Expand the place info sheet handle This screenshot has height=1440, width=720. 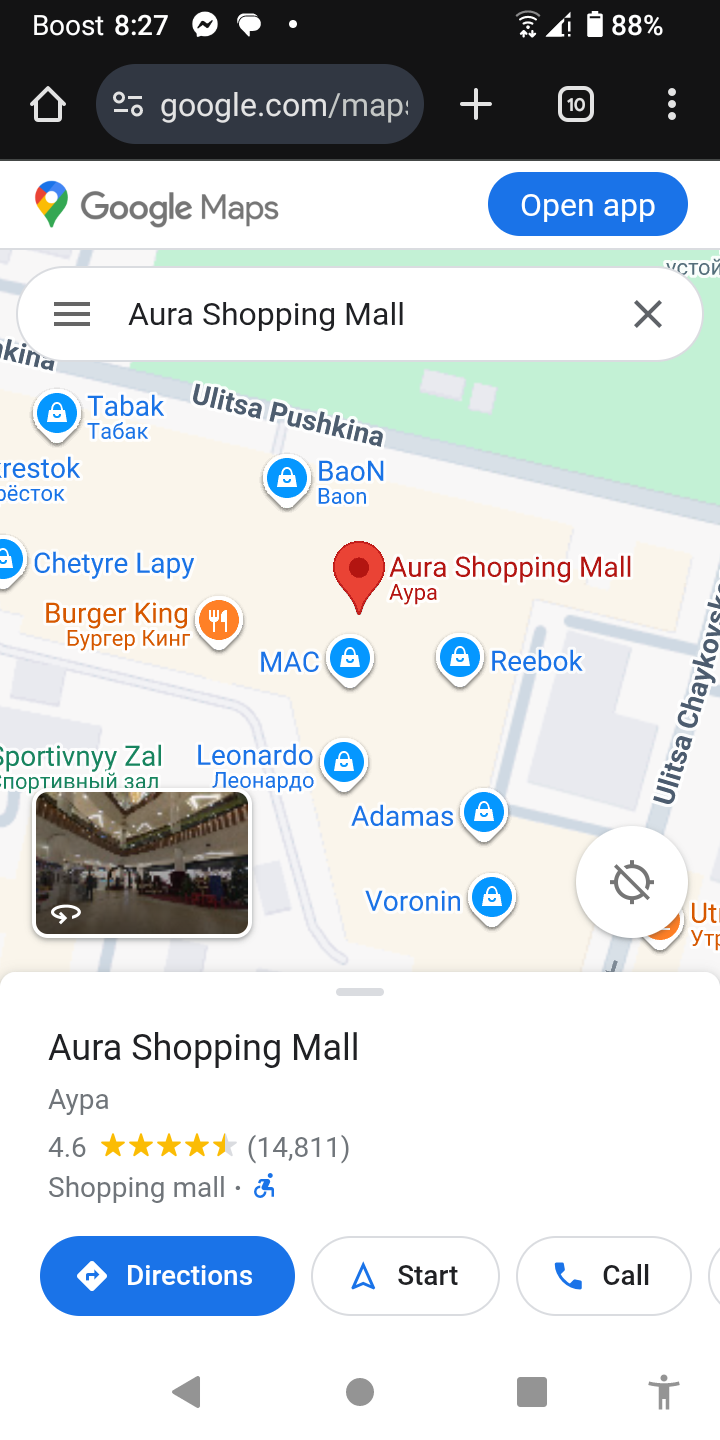pyautogui.click(x=360, y=992)
